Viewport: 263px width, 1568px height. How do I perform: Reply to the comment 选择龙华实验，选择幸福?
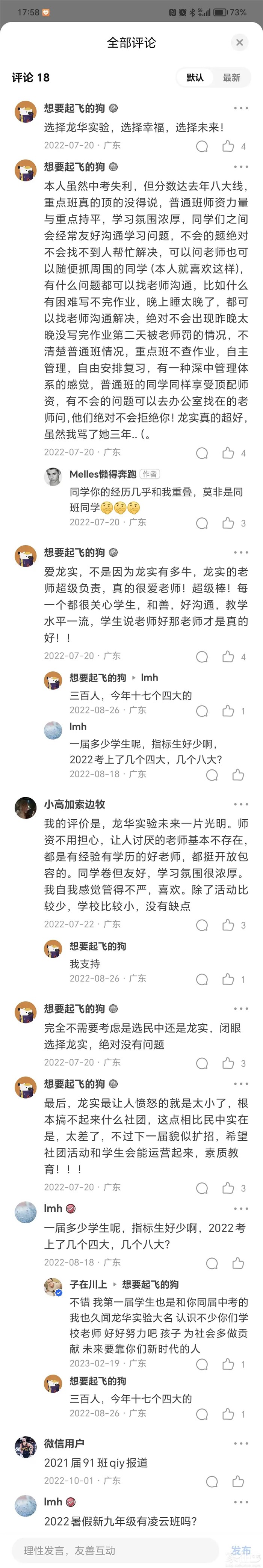click(202, 146)
